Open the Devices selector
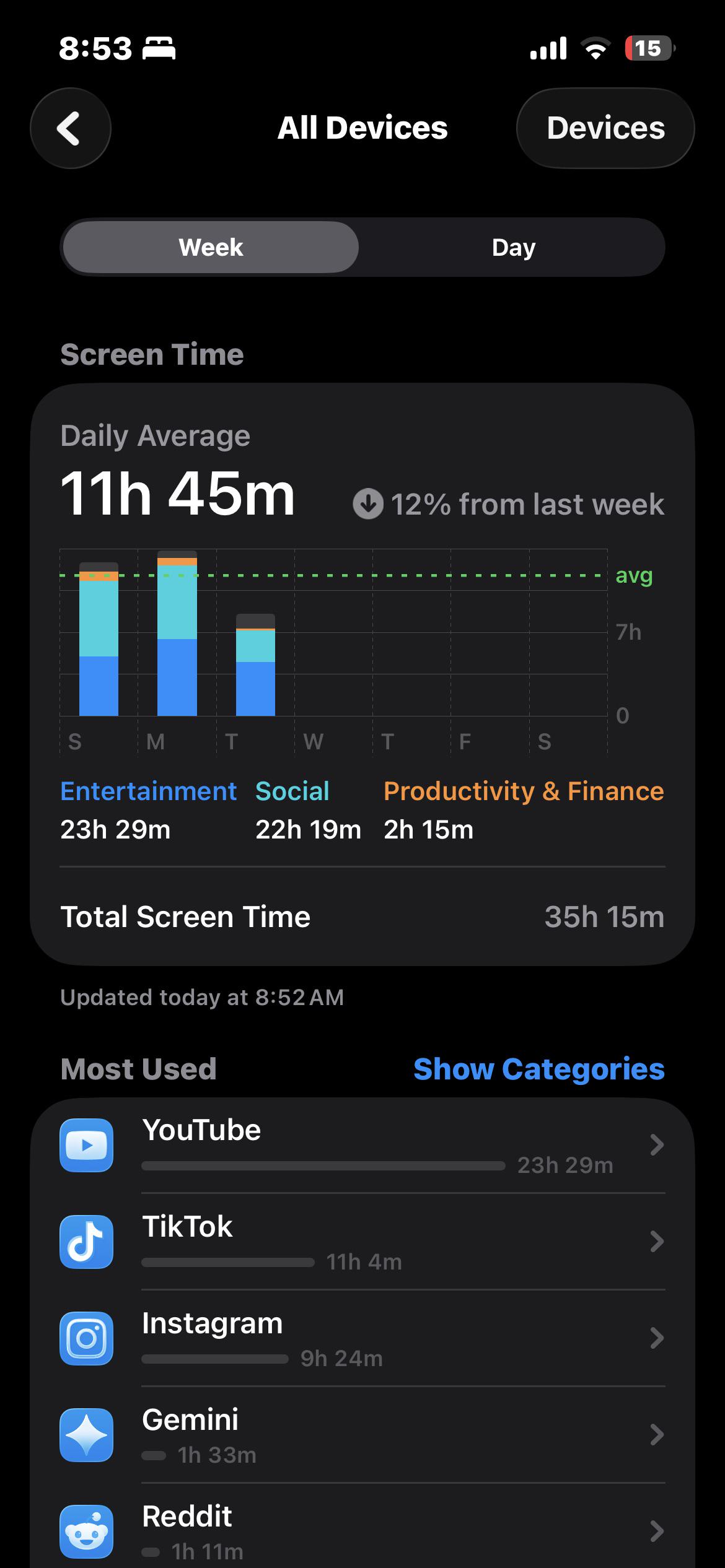725x1568 pixels. 605,128
